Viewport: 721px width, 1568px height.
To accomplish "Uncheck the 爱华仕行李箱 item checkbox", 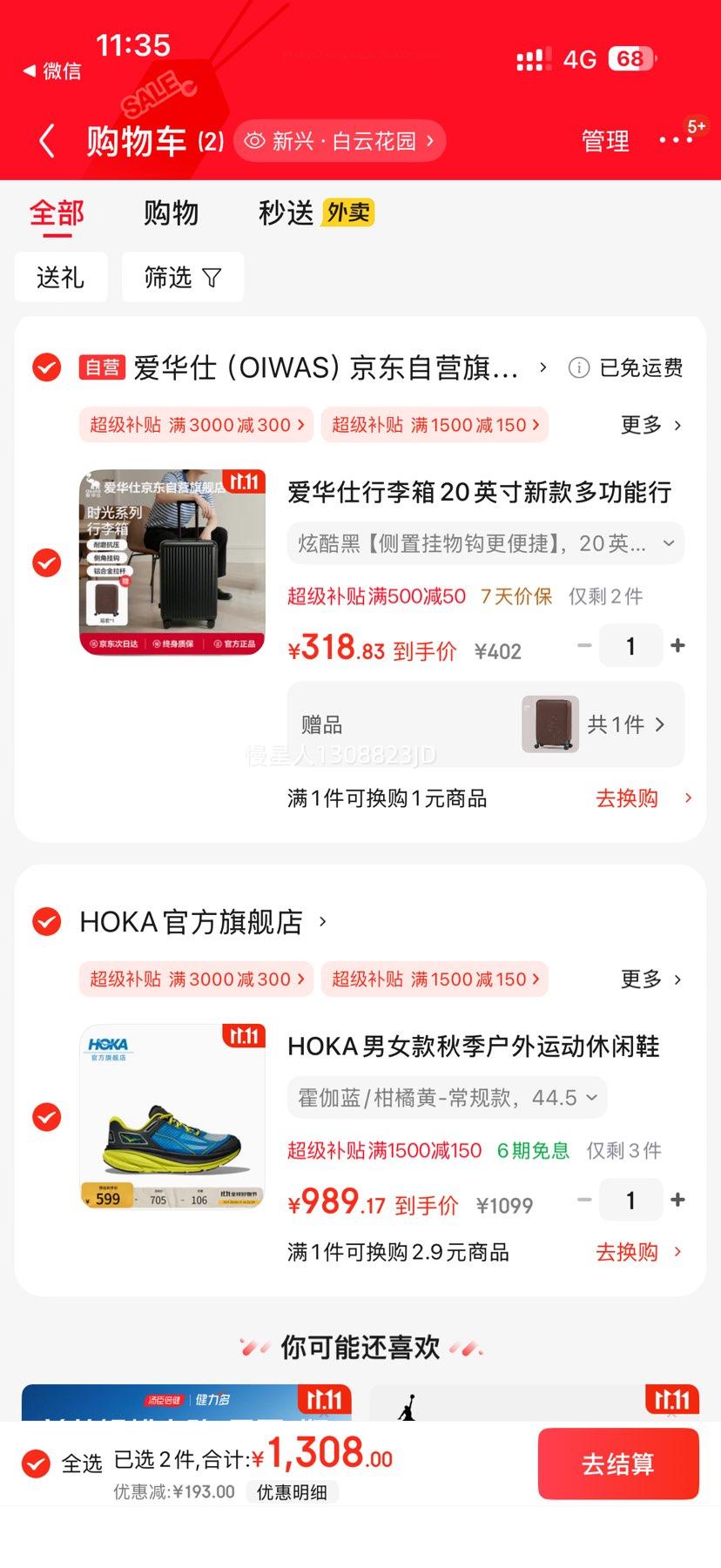I will tap(47, 563).
